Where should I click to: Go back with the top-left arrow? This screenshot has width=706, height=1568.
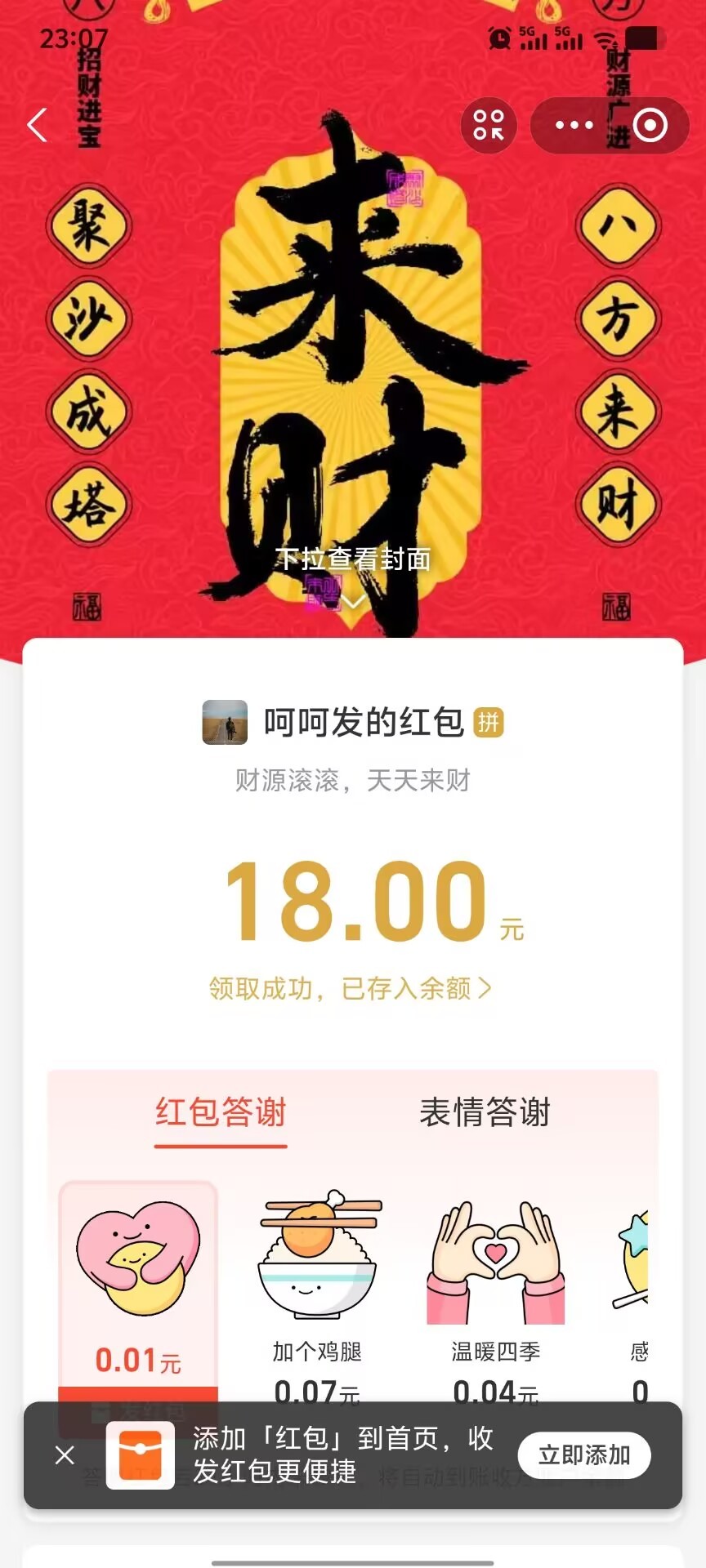(x=38, y=125)
